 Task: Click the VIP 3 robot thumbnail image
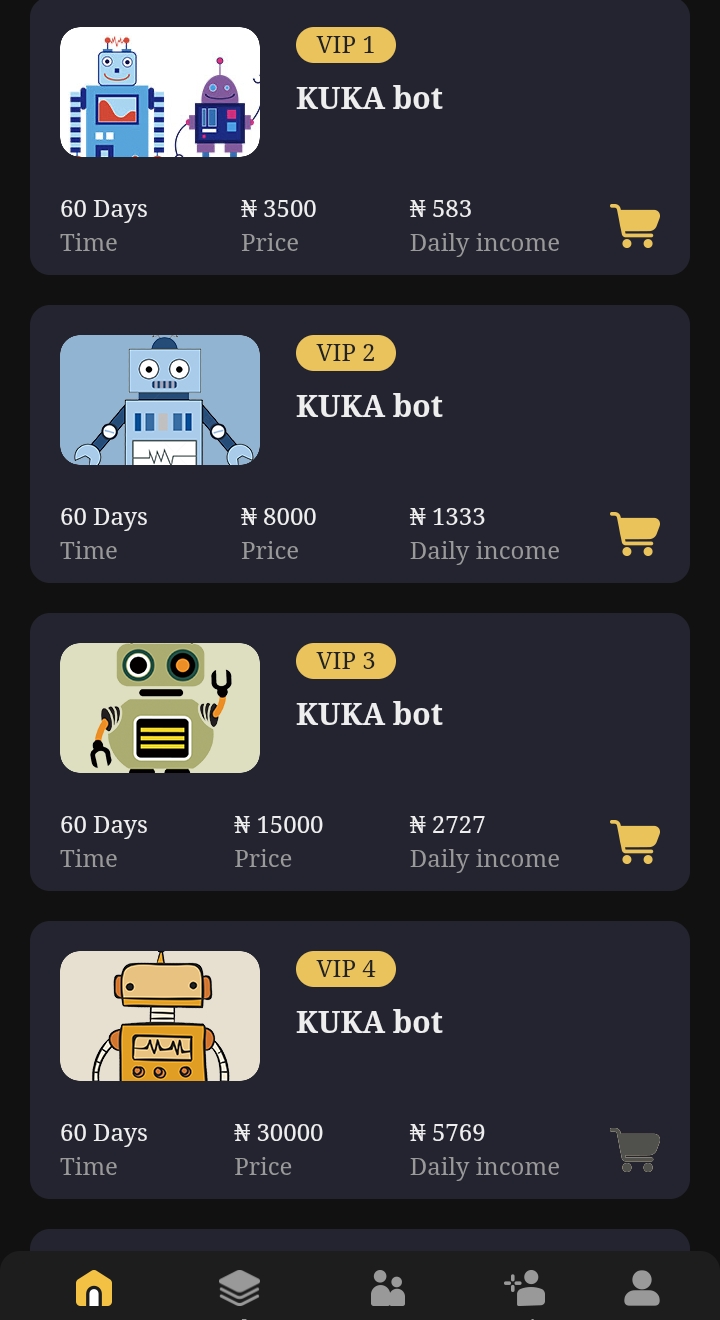point(160,708)
